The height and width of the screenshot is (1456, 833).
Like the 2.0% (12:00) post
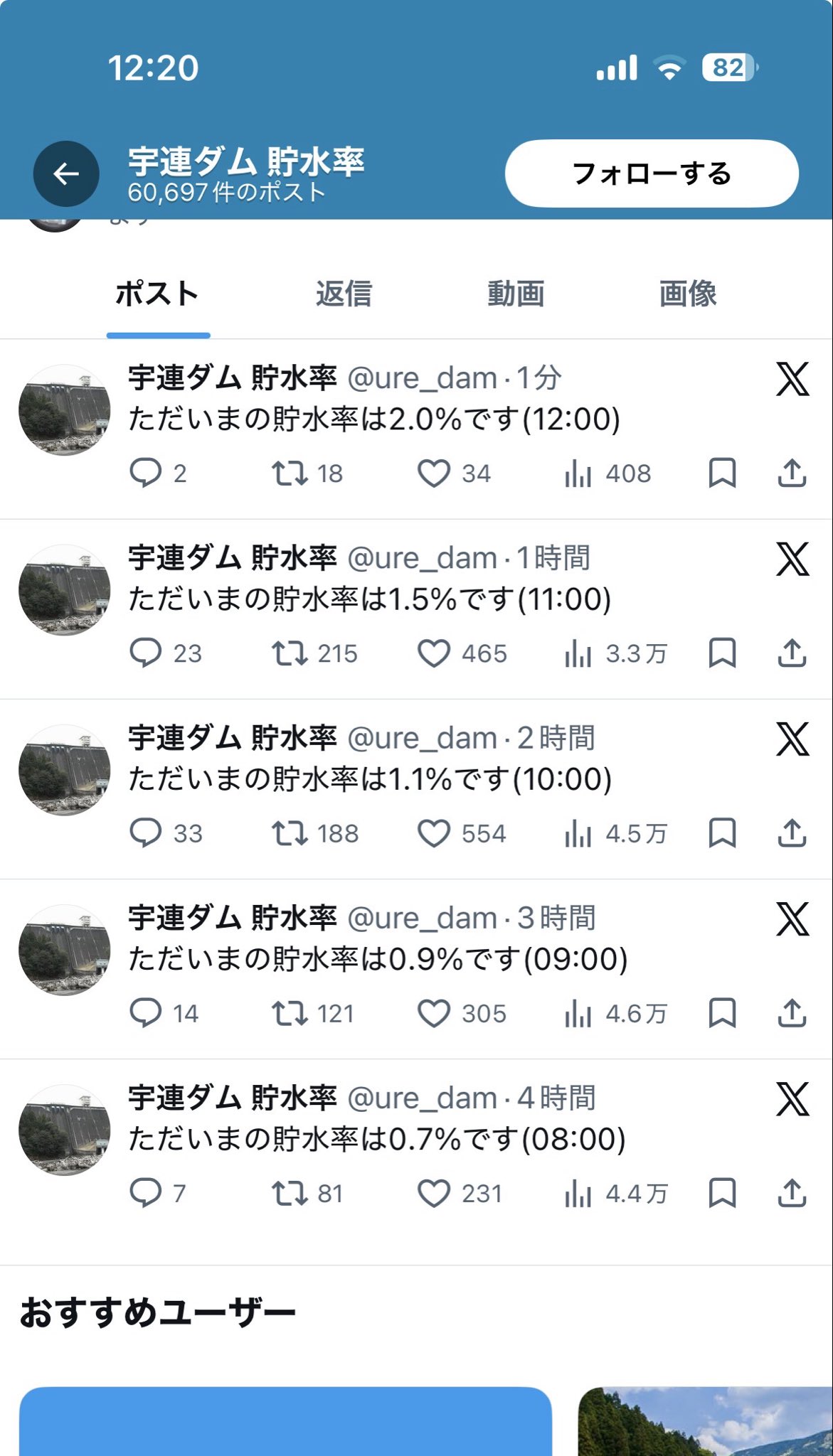click(434, 473)
